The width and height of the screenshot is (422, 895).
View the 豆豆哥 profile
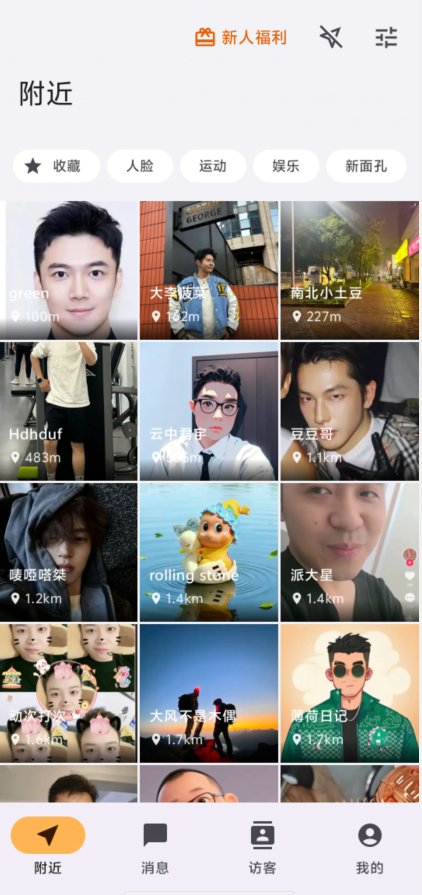tap(349, 411)
